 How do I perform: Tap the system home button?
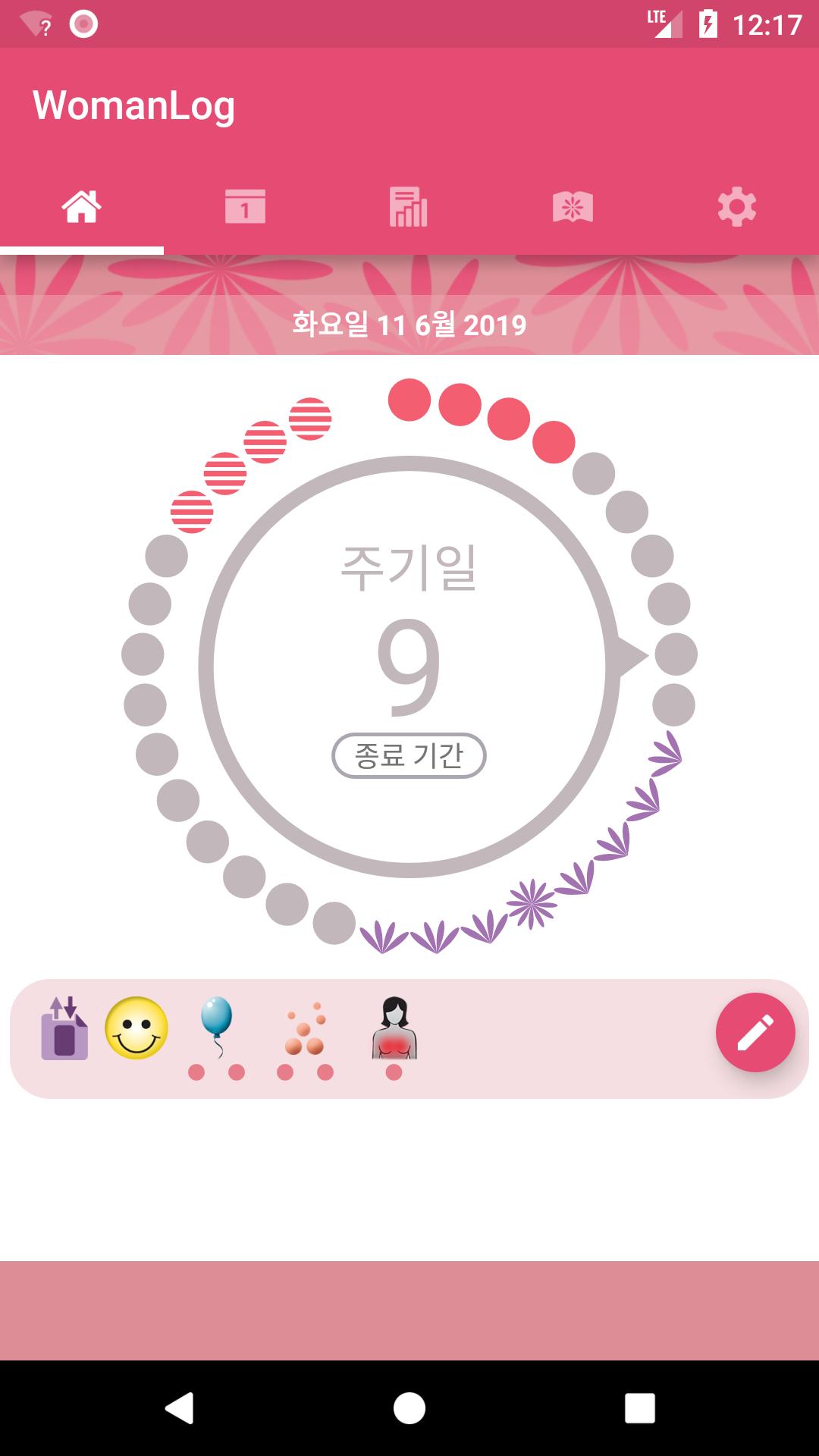click(x=409, y=1408)
